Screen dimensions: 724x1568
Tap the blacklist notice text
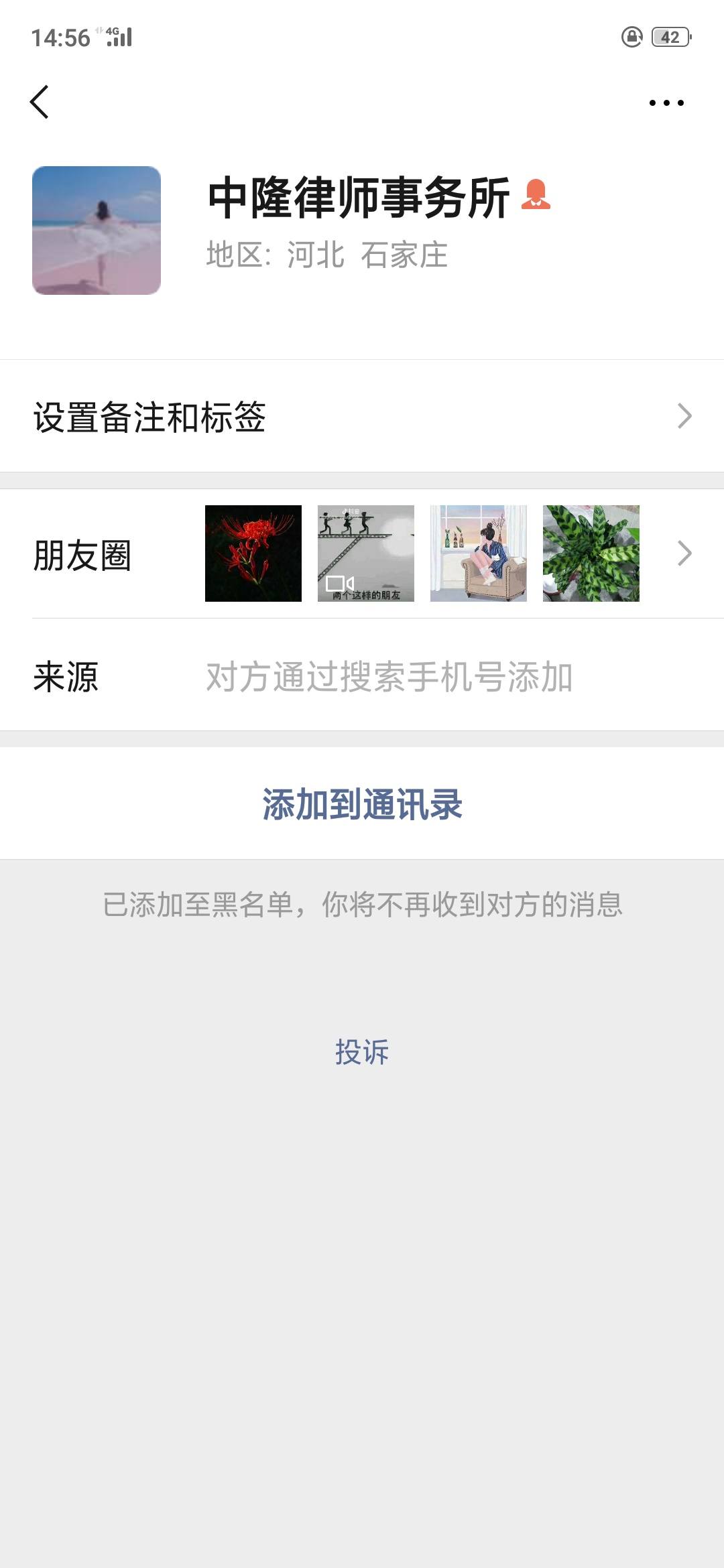(362, 903)
